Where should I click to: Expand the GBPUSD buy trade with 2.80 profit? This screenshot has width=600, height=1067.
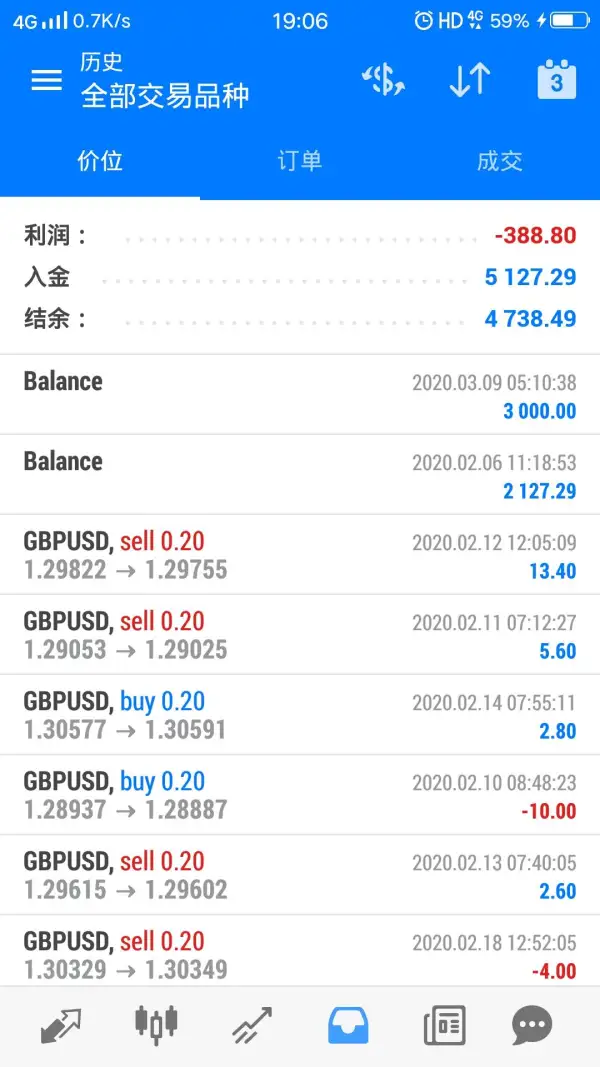pyautogui.click(x=300, y=715)
